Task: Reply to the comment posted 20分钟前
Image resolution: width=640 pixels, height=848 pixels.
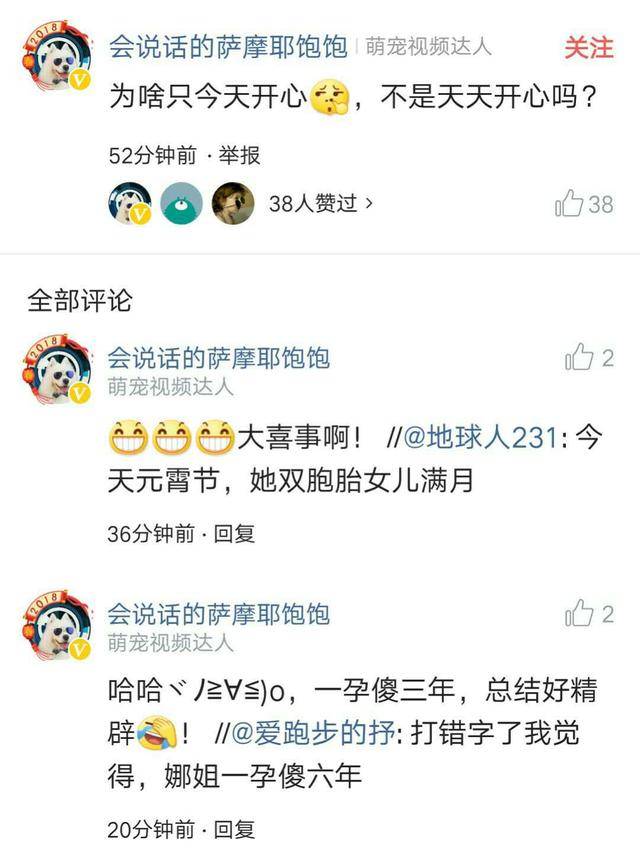Action: coord(234,829)
